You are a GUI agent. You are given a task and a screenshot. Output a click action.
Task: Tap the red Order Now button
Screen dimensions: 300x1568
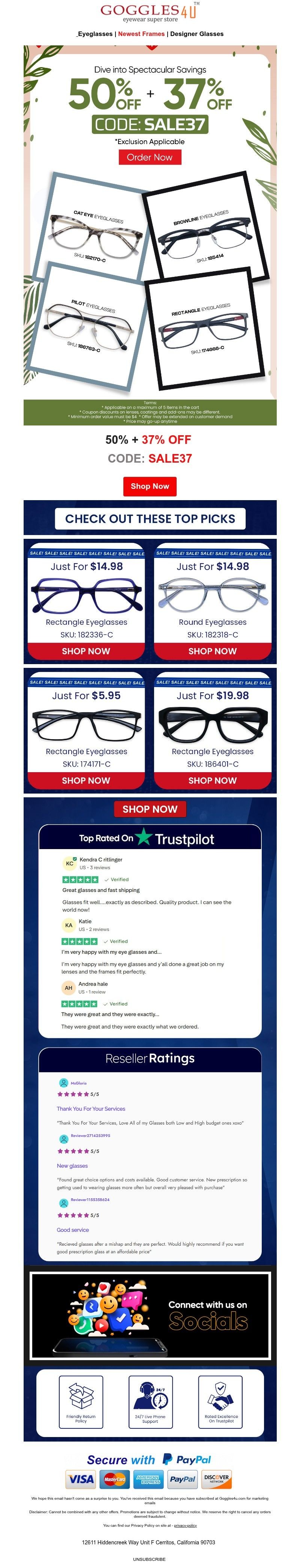point(150,157)
